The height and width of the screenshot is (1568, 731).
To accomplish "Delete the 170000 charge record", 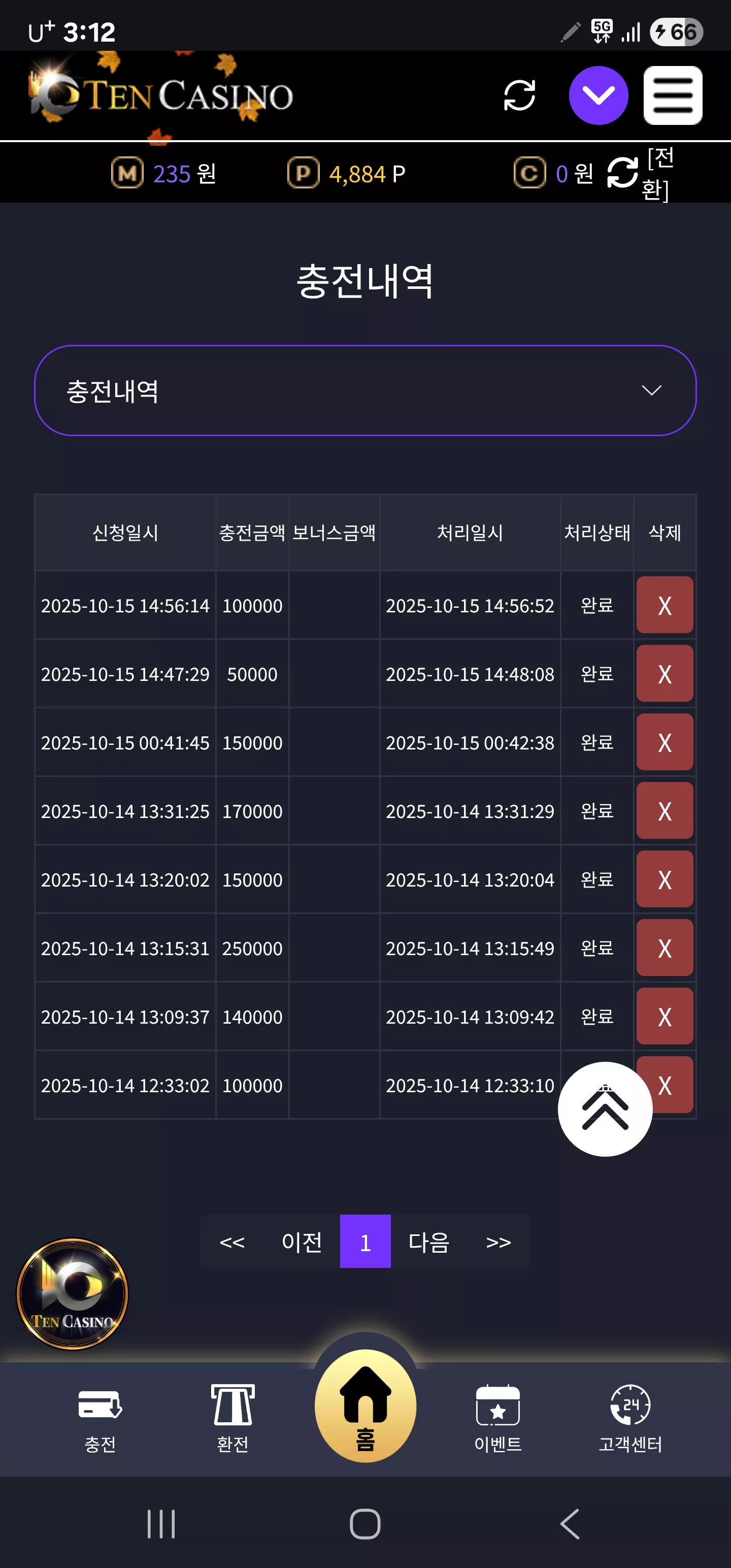I will 664,811.
